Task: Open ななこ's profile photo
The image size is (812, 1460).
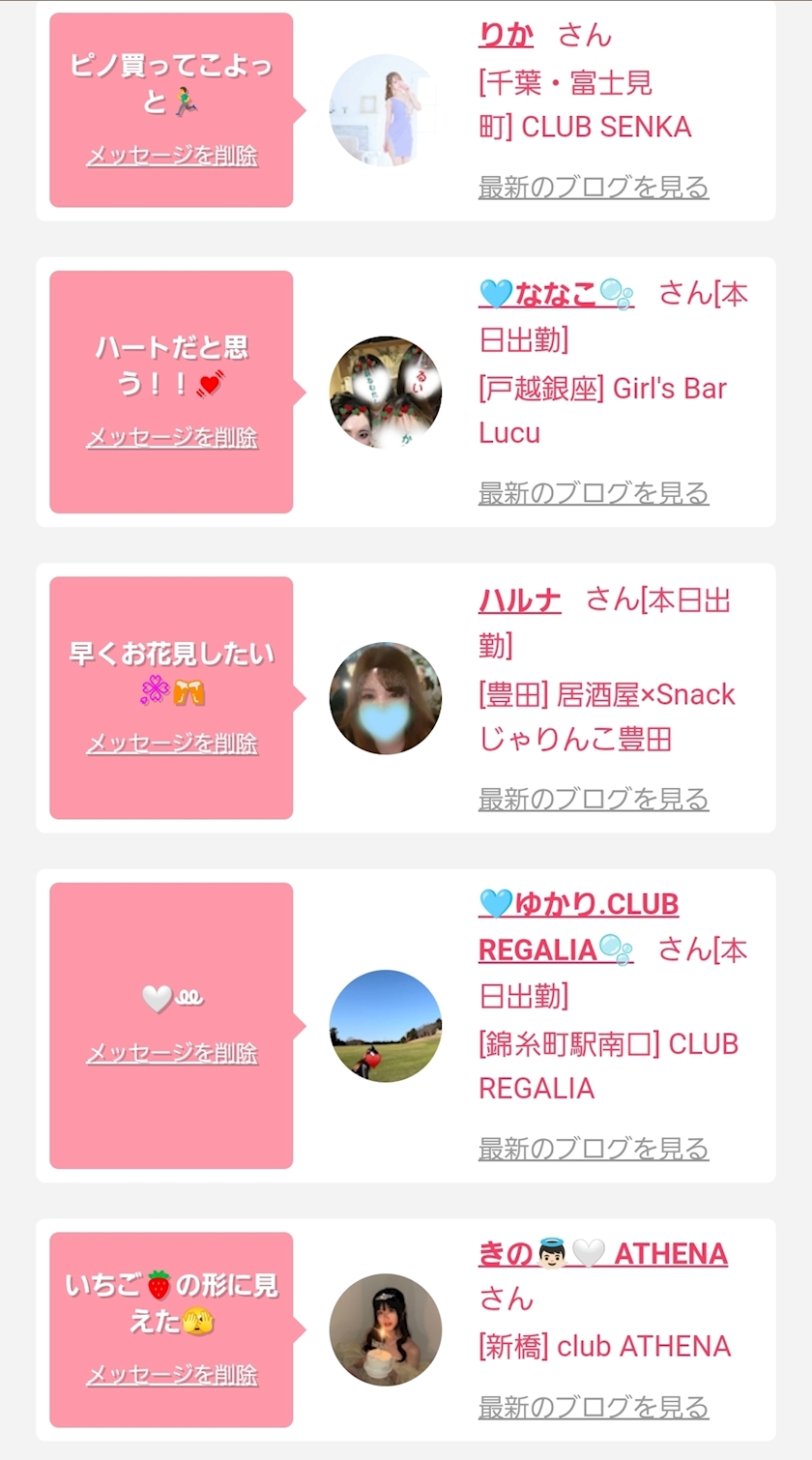Action: pyautogui.click(x=385, y=393)
